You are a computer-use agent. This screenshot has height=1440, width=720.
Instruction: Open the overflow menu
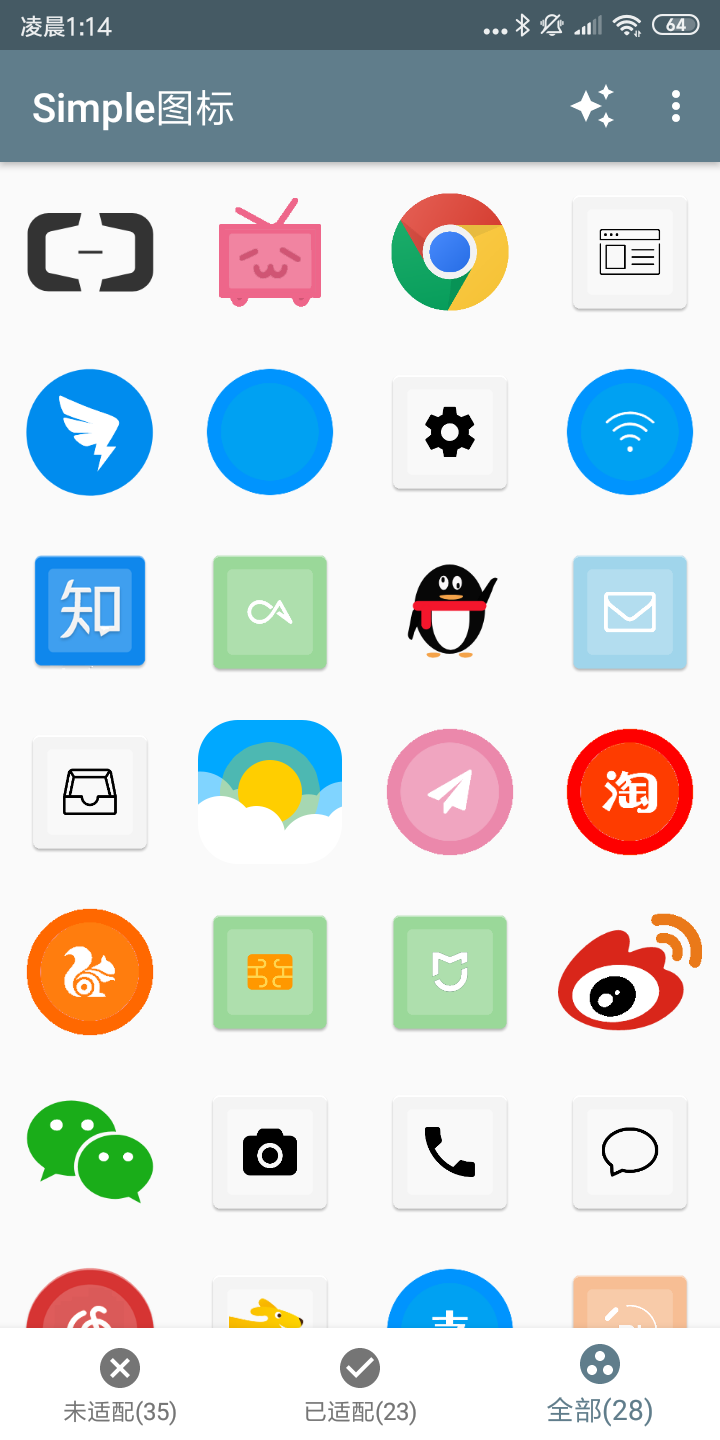pos(676,106)
